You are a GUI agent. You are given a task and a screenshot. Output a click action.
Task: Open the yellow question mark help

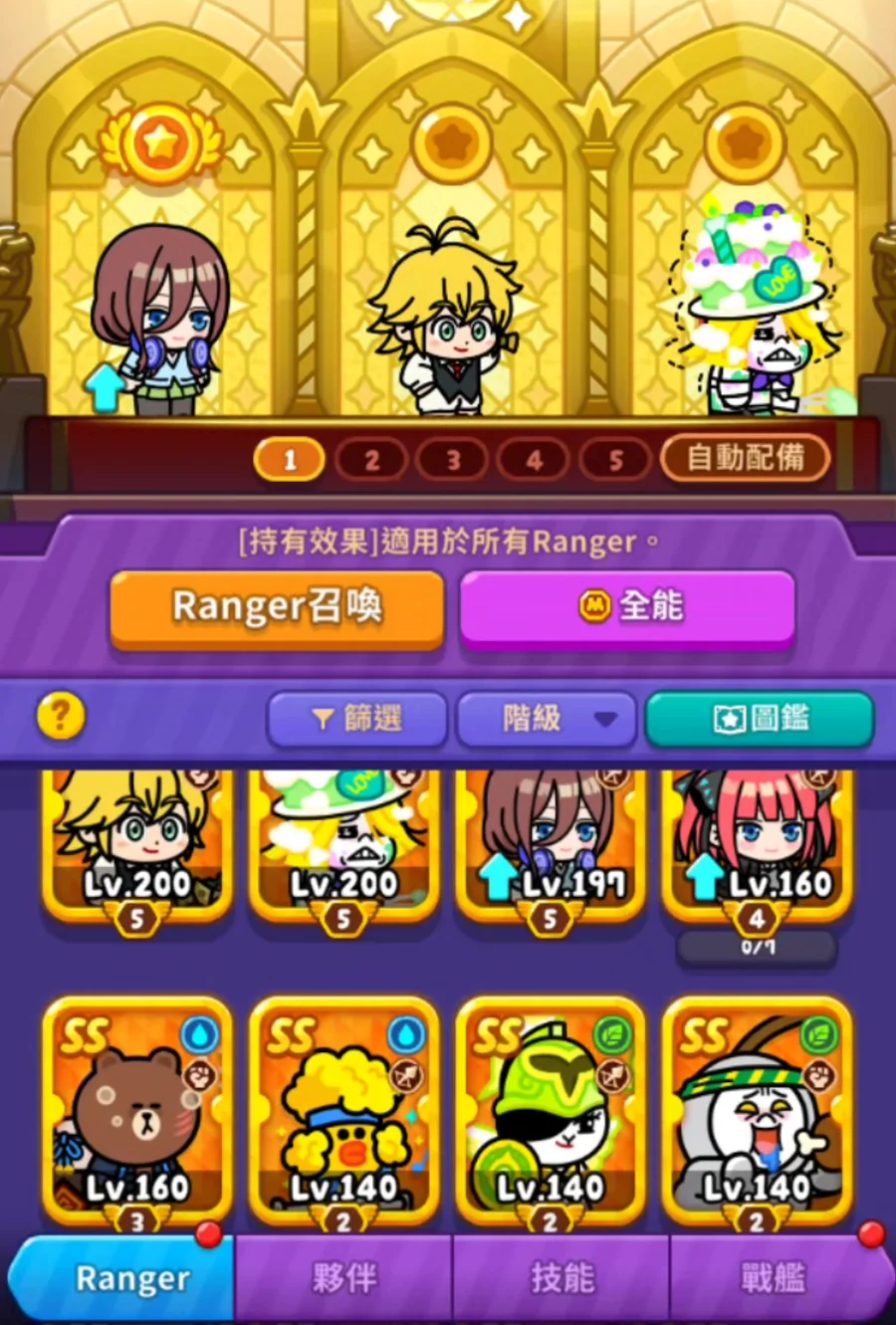click(61, 716)
